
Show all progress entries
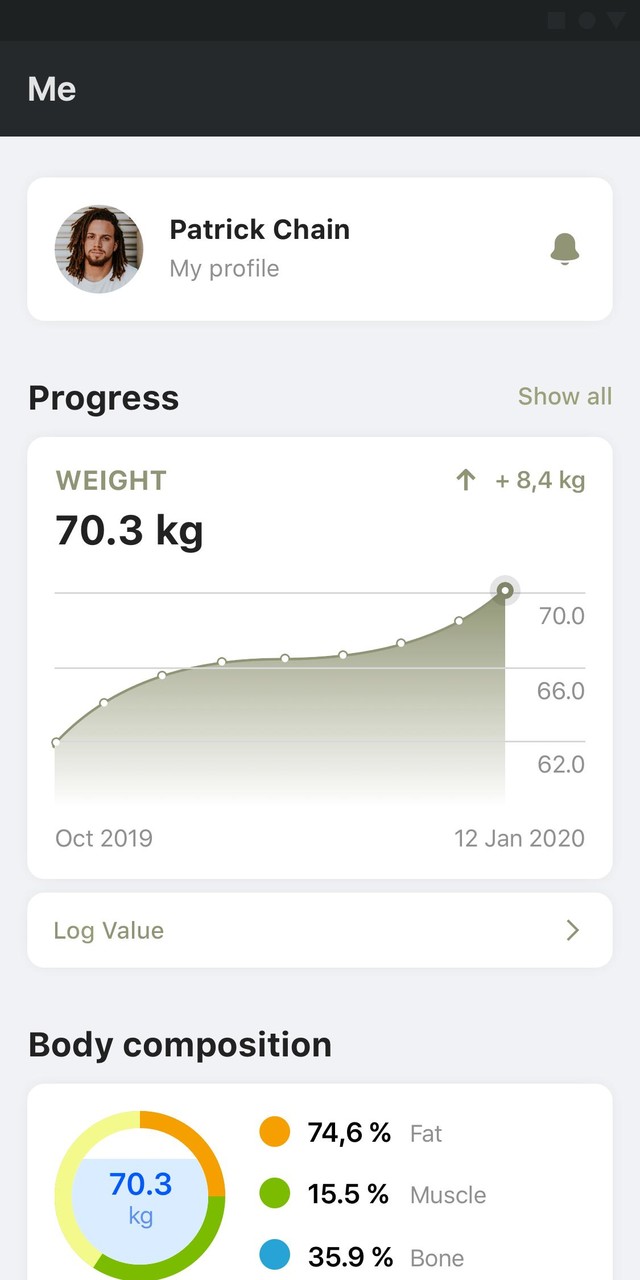[564, 396]
